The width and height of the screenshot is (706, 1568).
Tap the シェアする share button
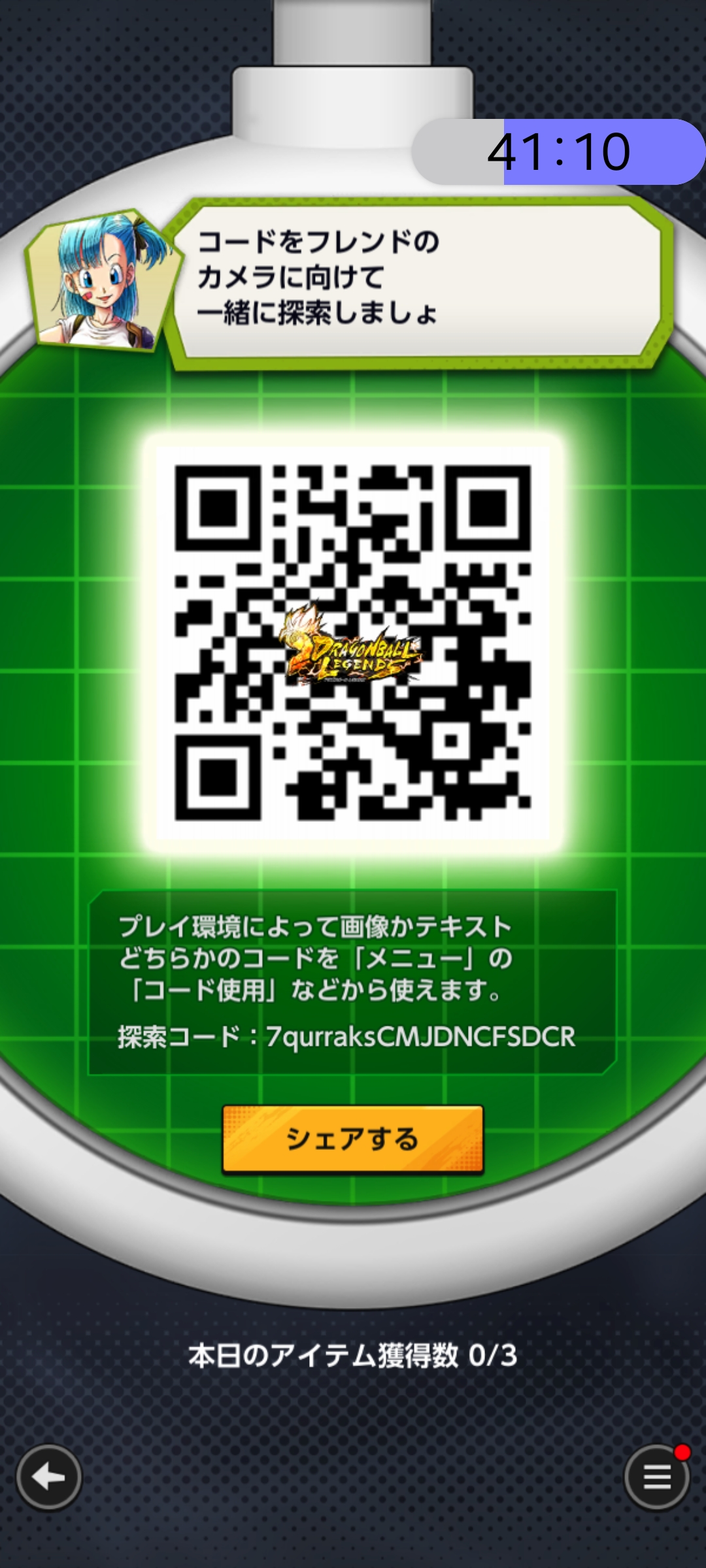point(353,1139)
